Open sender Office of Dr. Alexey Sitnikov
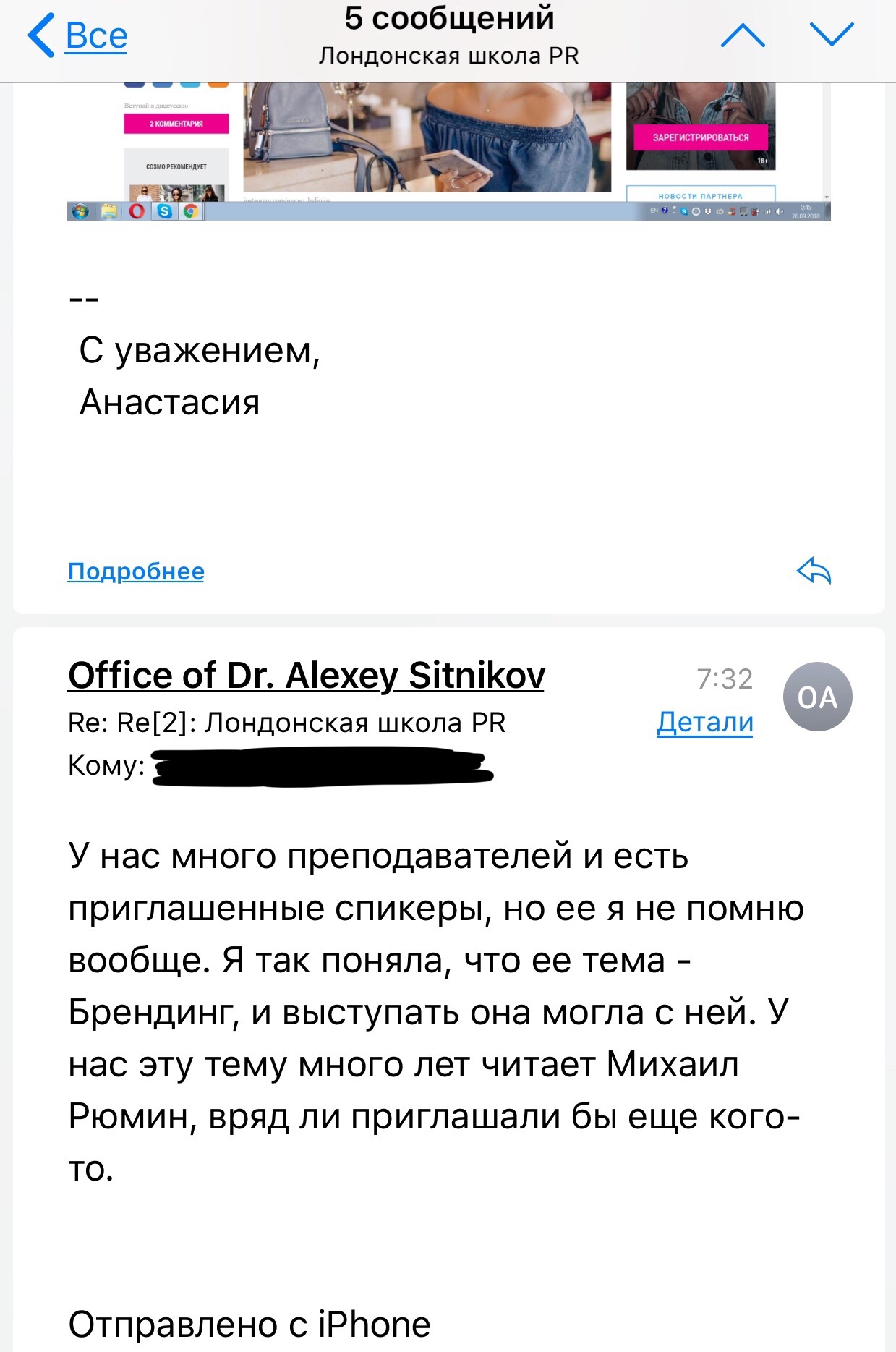Screen dimensions: 896x1352 pyautogui.click(x=306, y=676)
